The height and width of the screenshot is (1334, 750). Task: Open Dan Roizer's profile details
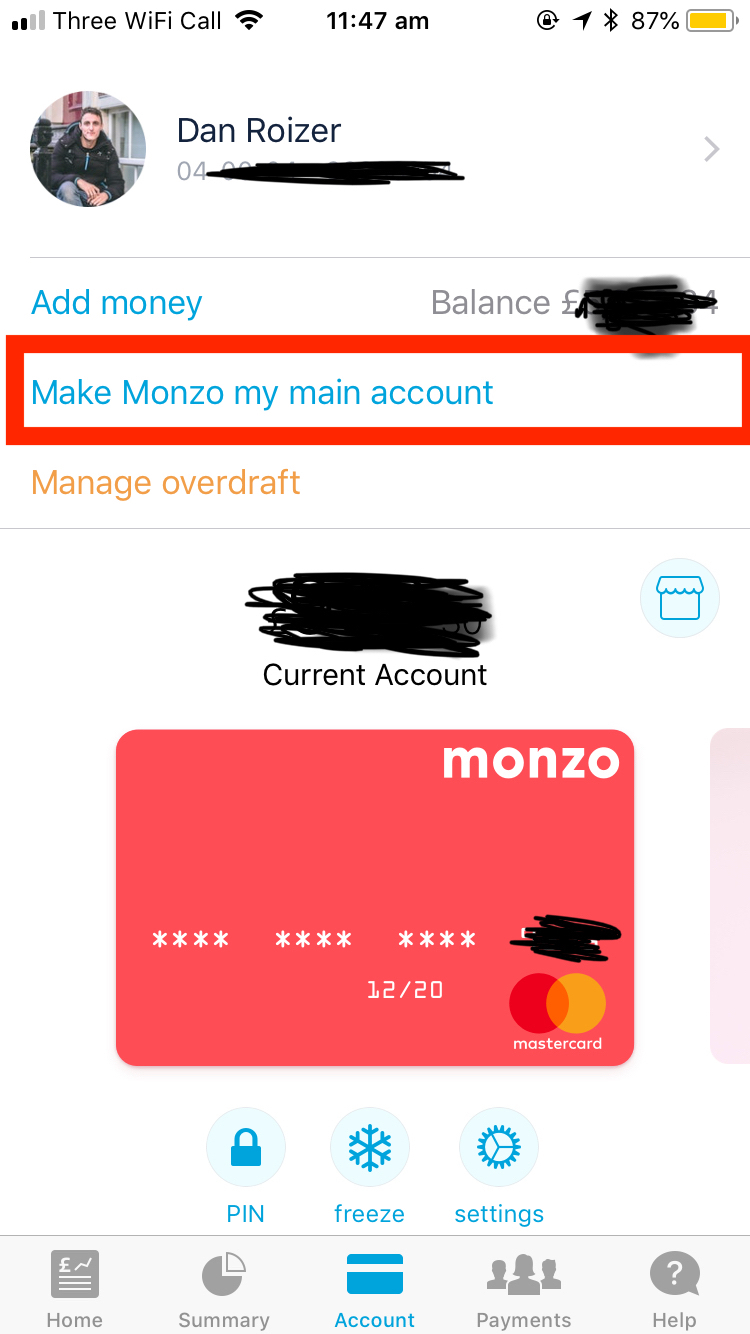pos(375,150)
